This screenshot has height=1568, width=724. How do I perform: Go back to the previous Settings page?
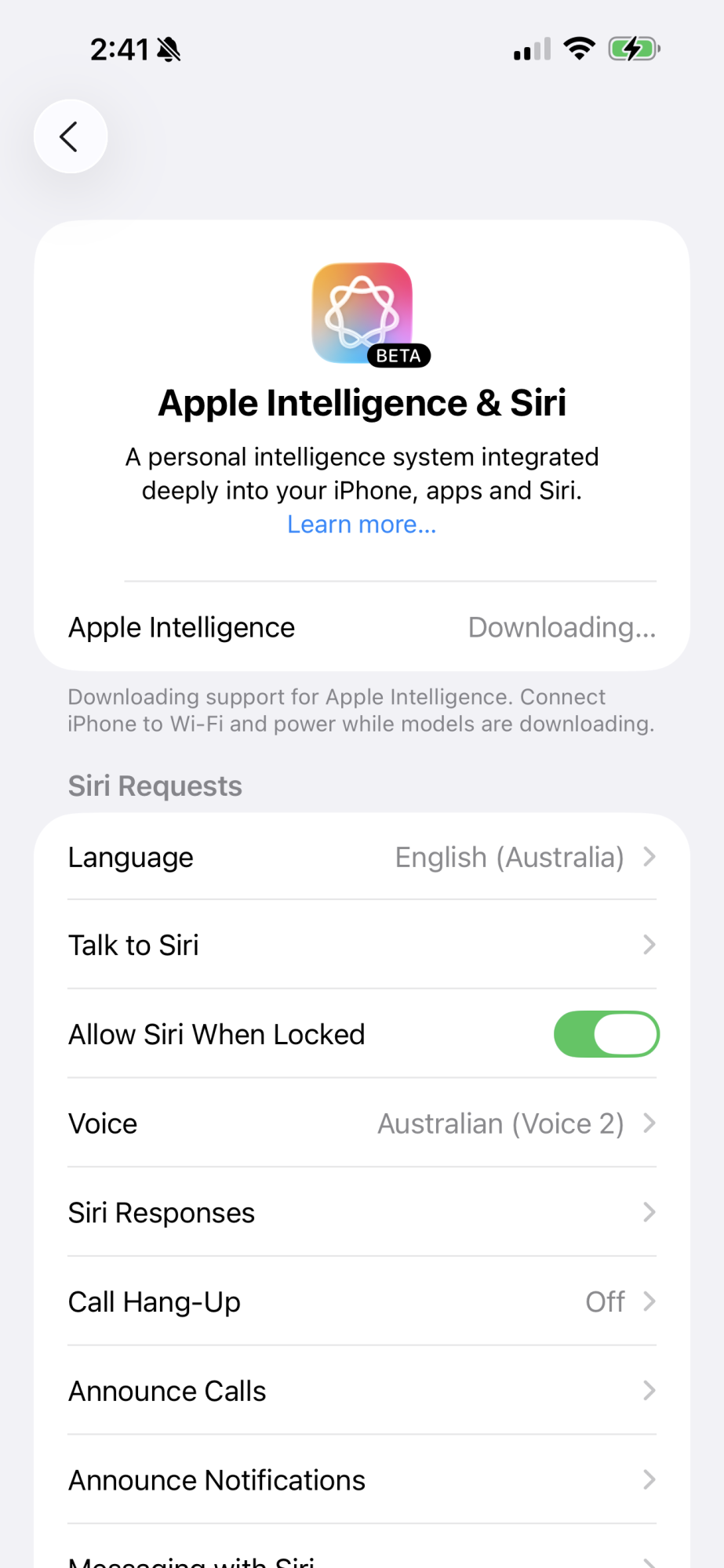tap(70, 136)
